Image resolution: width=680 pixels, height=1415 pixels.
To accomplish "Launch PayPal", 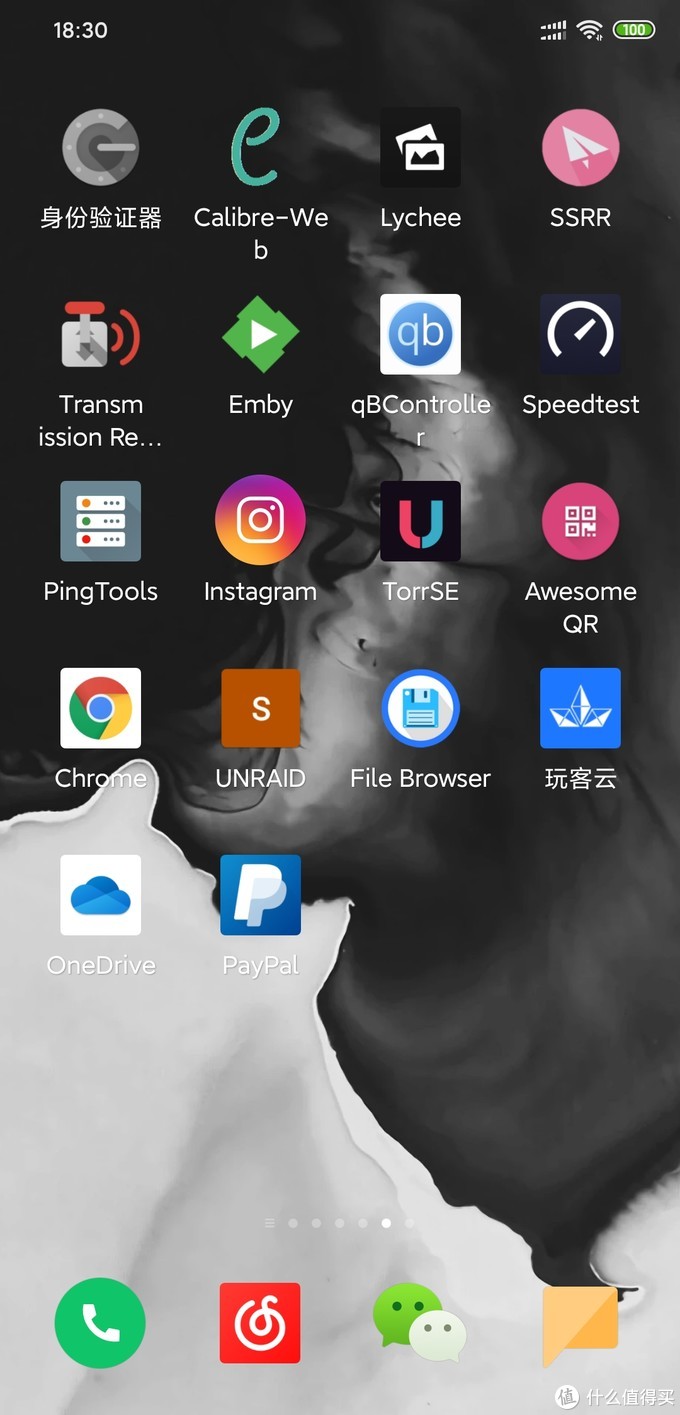I will coord(260,895).
